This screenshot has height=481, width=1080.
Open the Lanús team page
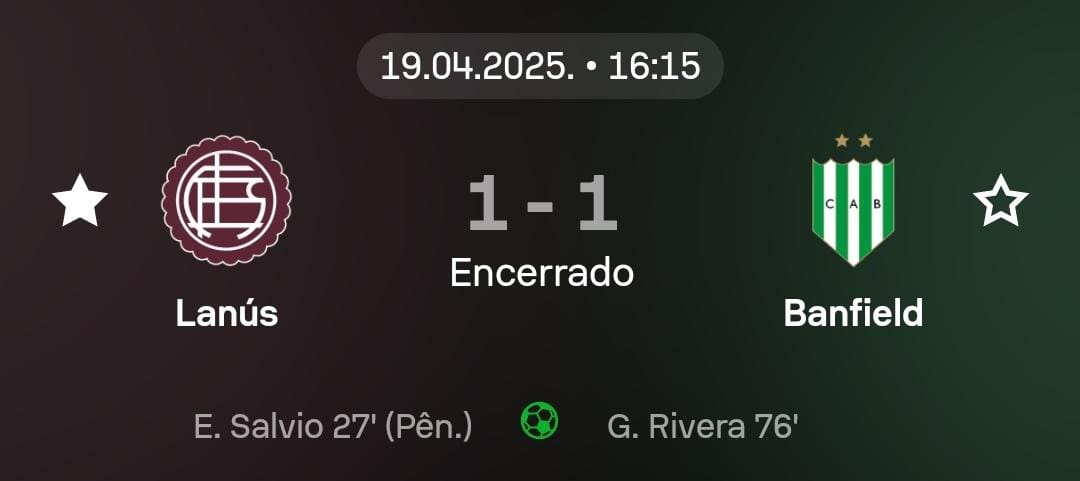coord(227,202)
